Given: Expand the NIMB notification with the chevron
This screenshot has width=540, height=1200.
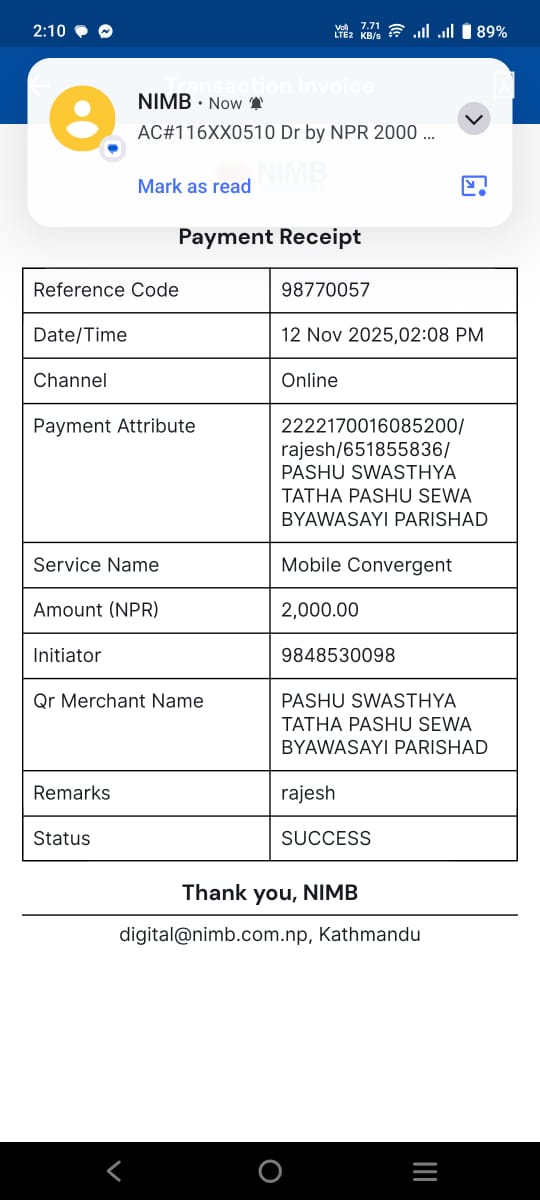Looking at the screenshot, I should click(475, 119).
